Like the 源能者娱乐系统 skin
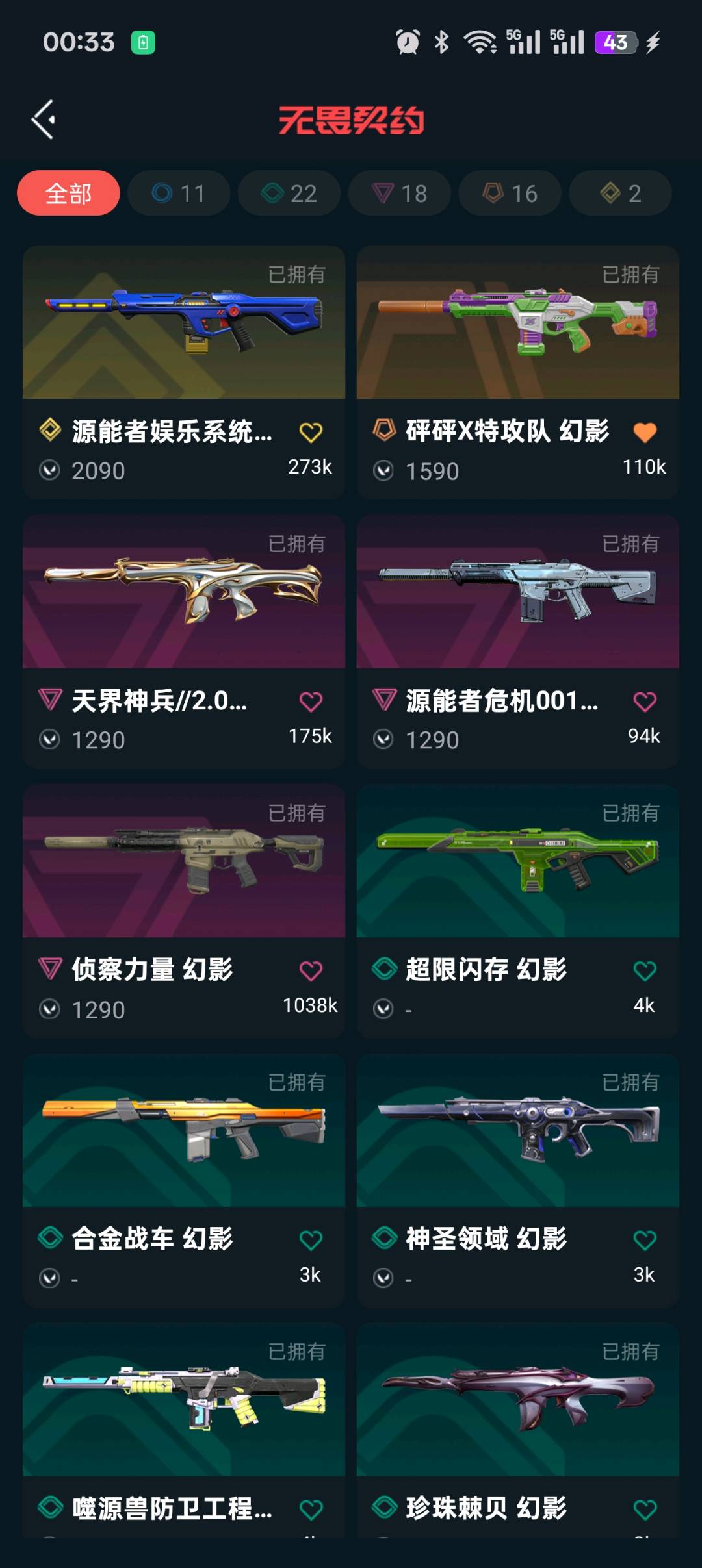 [x=311, y=432]
